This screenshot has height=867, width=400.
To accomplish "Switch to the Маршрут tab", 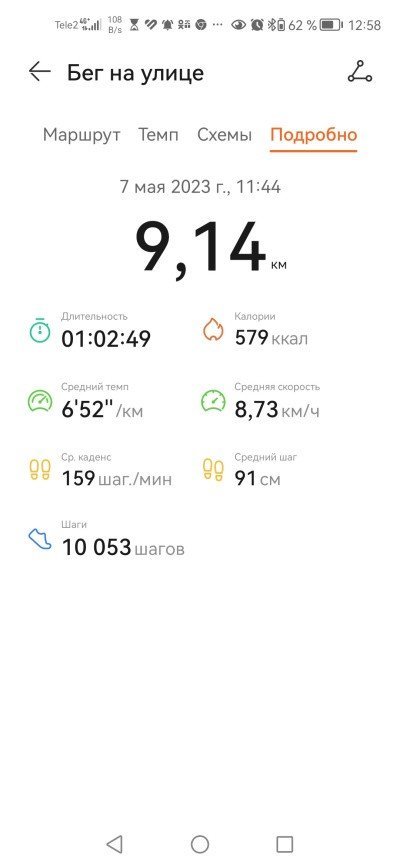I will (82, 135).
